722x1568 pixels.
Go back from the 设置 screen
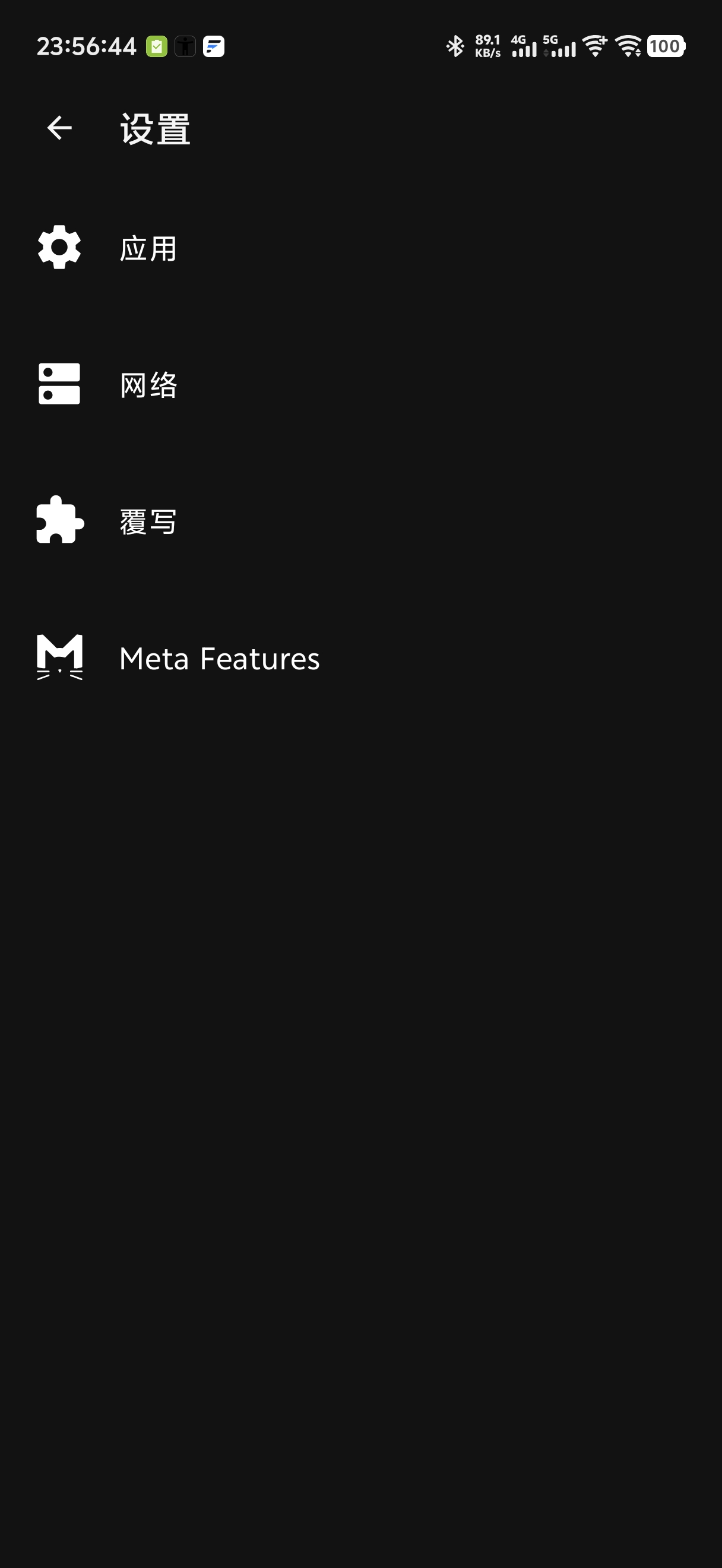tap(59, 128)
